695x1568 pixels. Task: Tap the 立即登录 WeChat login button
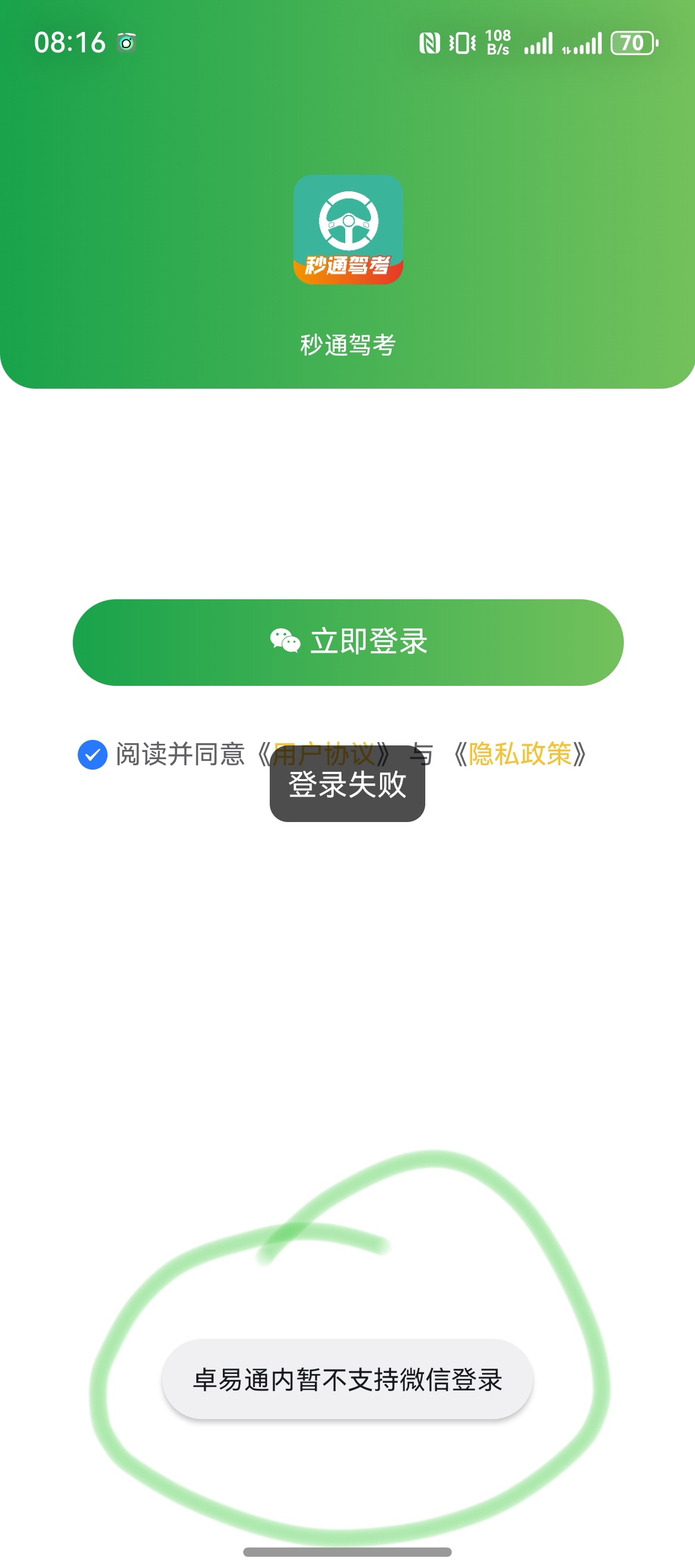tap(348, 642)
